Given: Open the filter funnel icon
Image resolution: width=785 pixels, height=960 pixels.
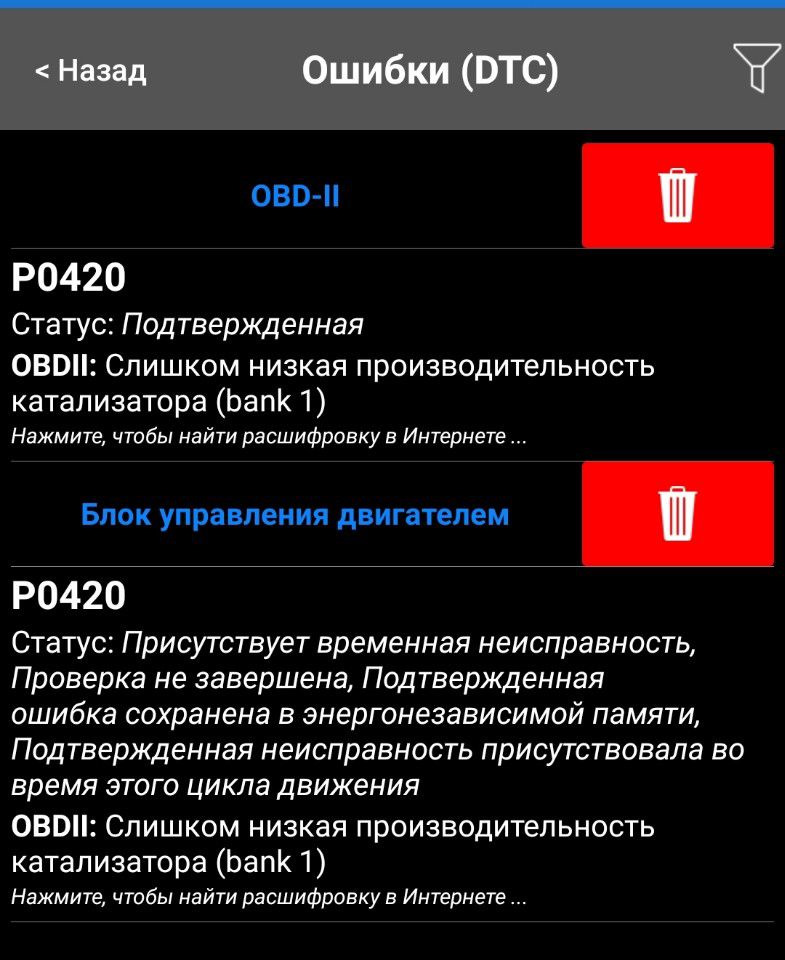Looking at the screenshot, I should tap(756, 70).
